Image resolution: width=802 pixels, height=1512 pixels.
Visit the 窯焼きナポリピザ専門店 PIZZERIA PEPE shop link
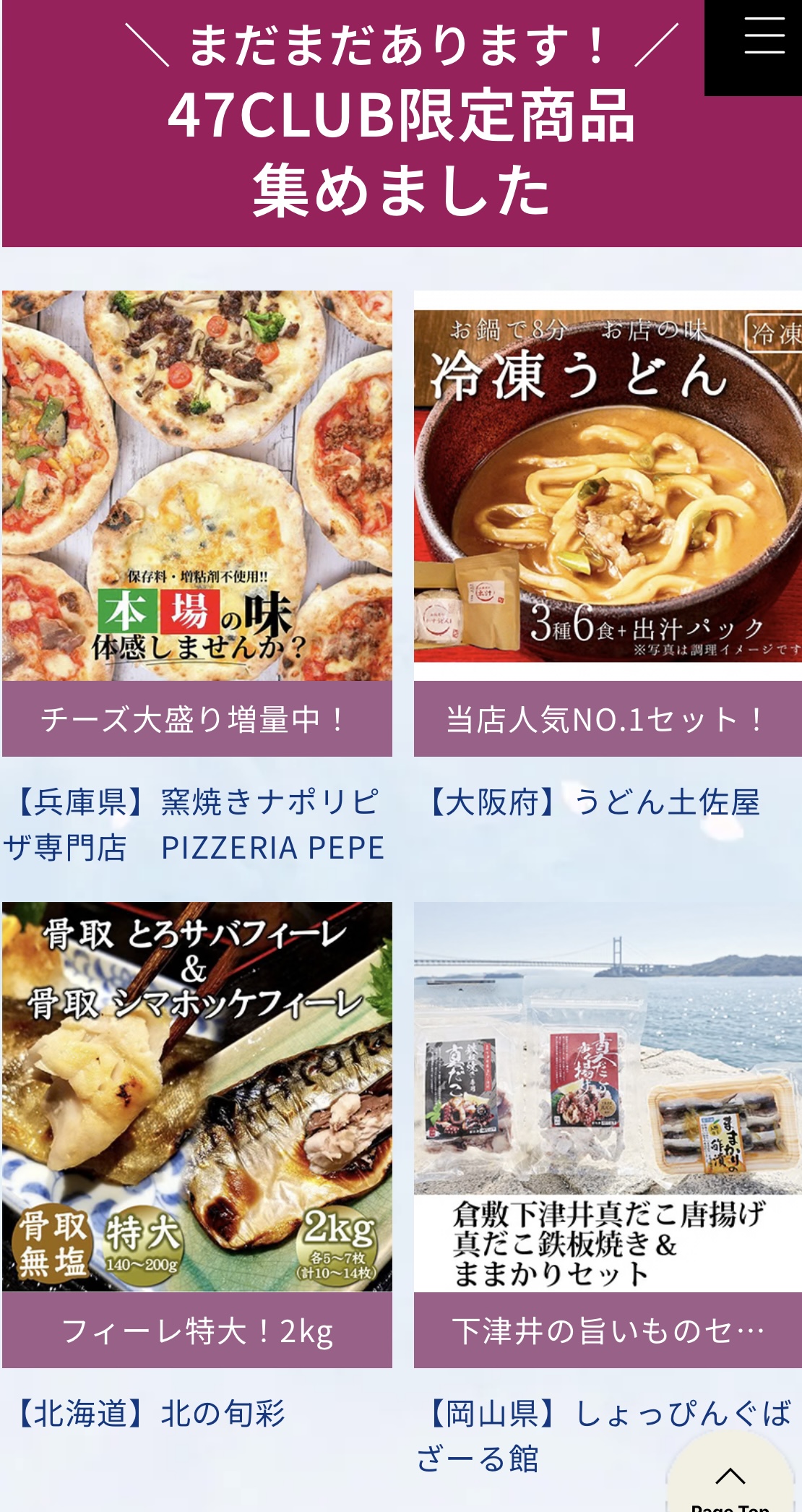point(195,825)
